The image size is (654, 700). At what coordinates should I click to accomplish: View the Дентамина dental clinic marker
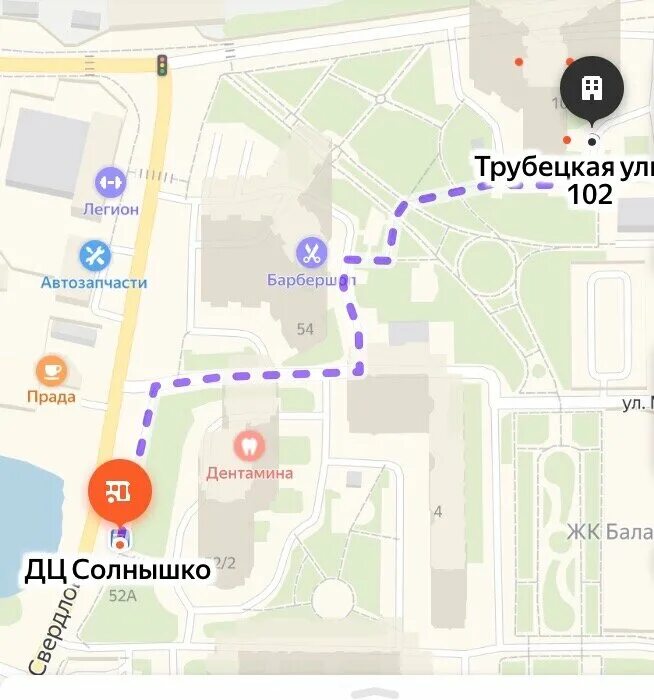[248, 445]
